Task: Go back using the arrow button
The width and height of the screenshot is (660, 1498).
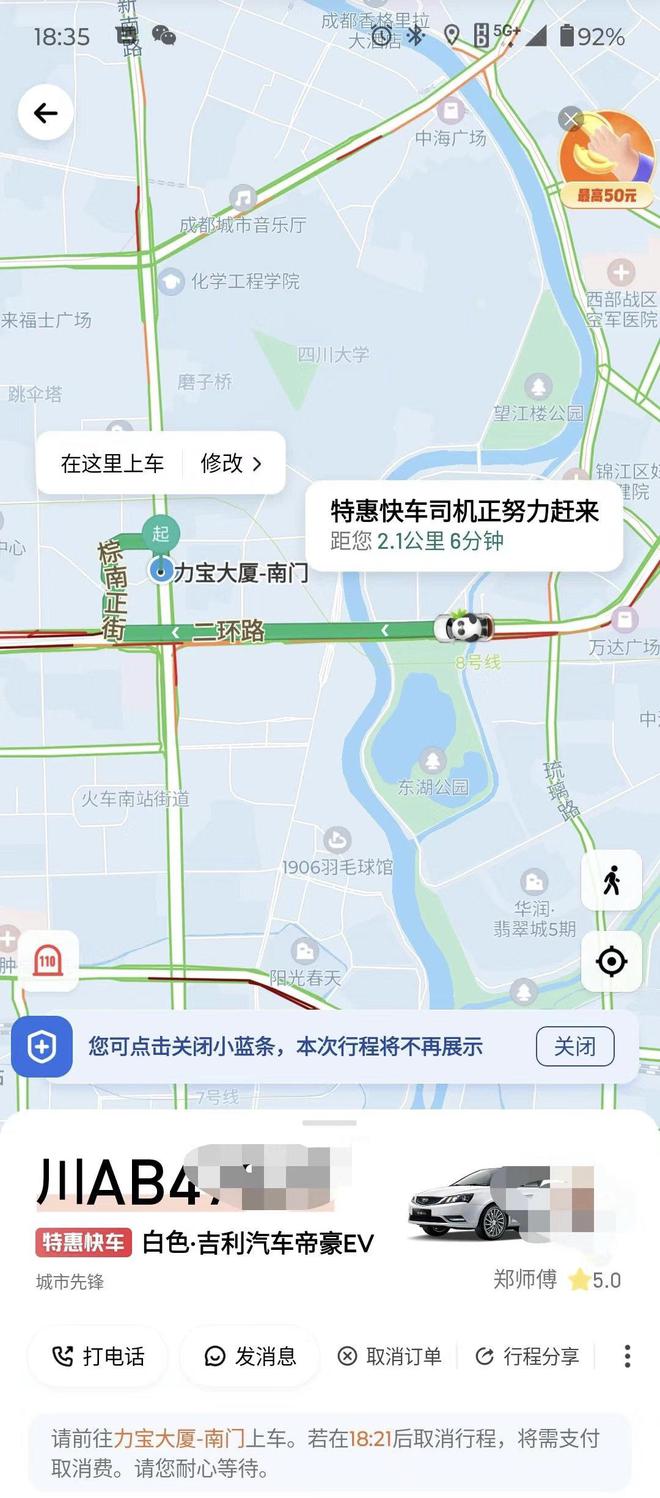Action: [45, 113]
